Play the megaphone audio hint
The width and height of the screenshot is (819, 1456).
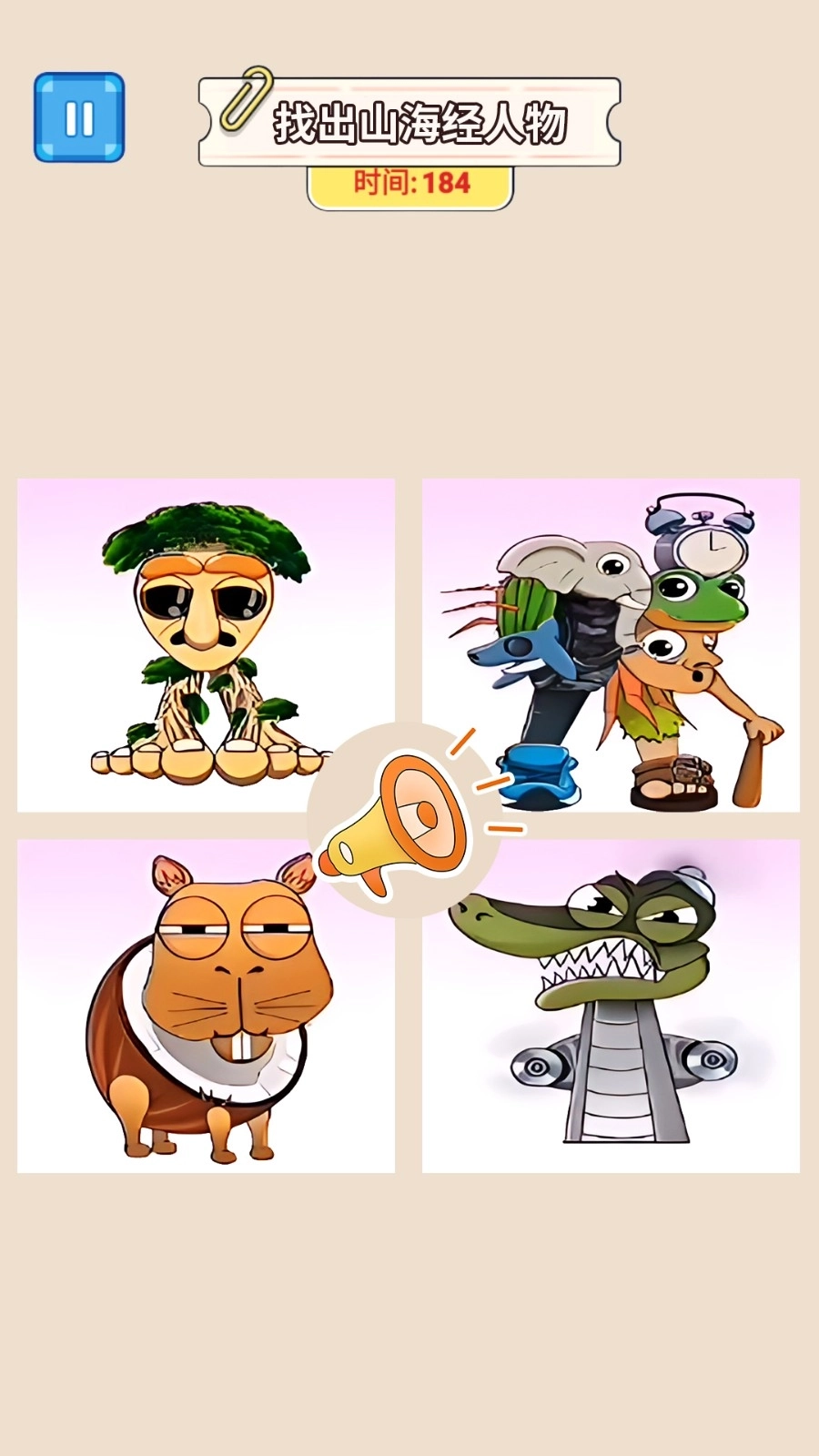coord(403,819)
